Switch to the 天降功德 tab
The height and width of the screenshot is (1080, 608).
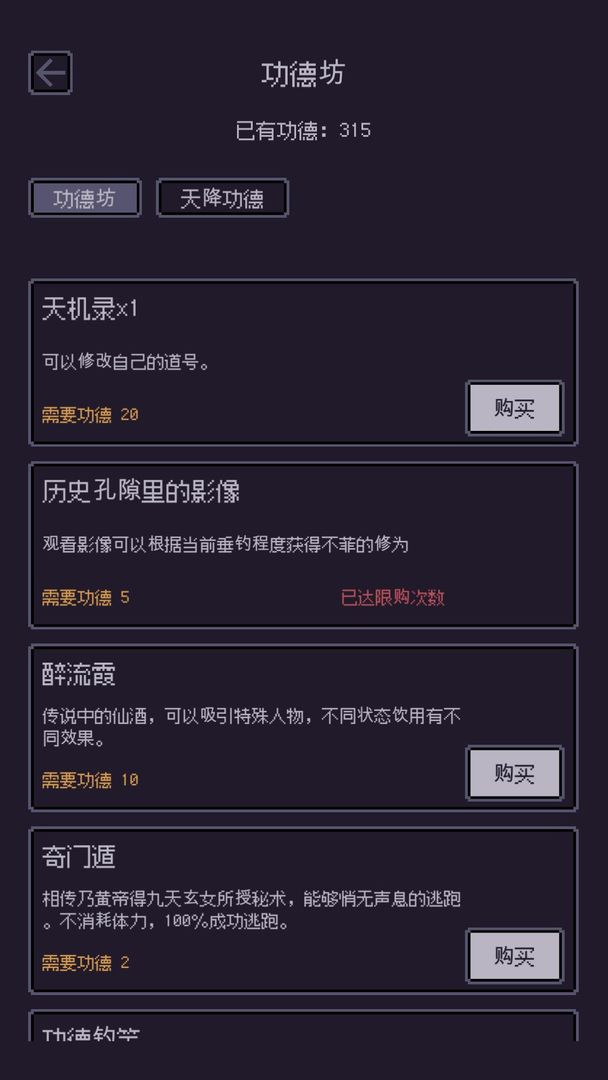pyautogui.click(x=222, y=198)
